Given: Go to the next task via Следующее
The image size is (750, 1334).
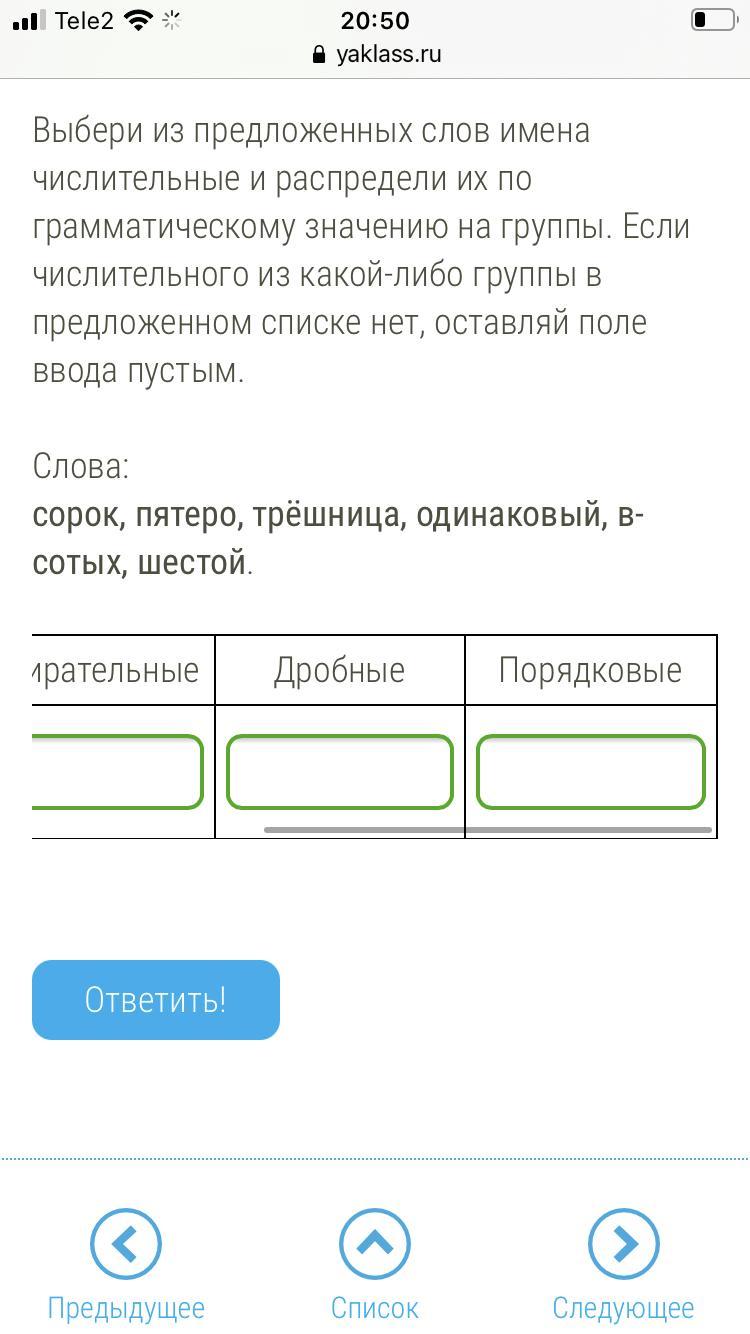Looking at the screenshot, I should tap(623, 1265).
